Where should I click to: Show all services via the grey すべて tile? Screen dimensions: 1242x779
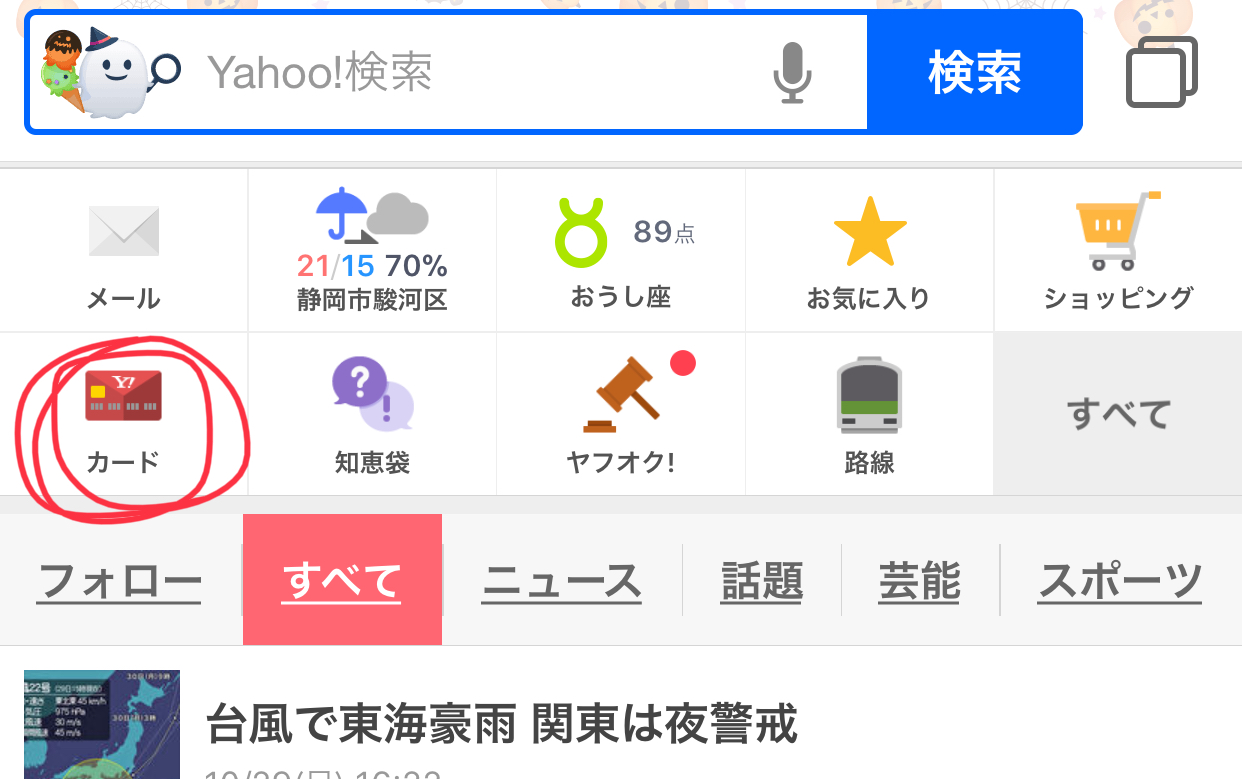click(x=1118, y=414)
